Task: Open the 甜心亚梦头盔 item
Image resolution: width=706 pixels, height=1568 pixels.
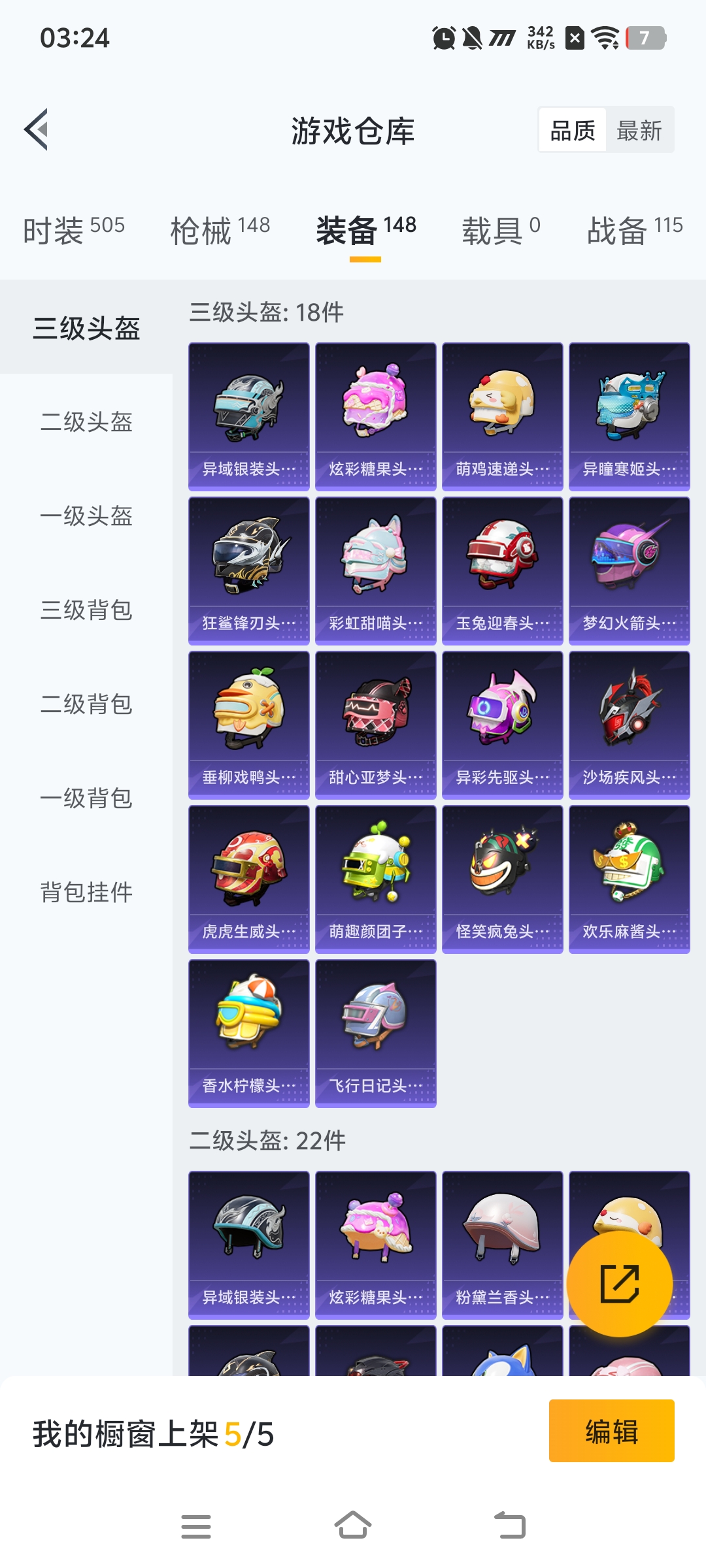Action: point(375,725)
